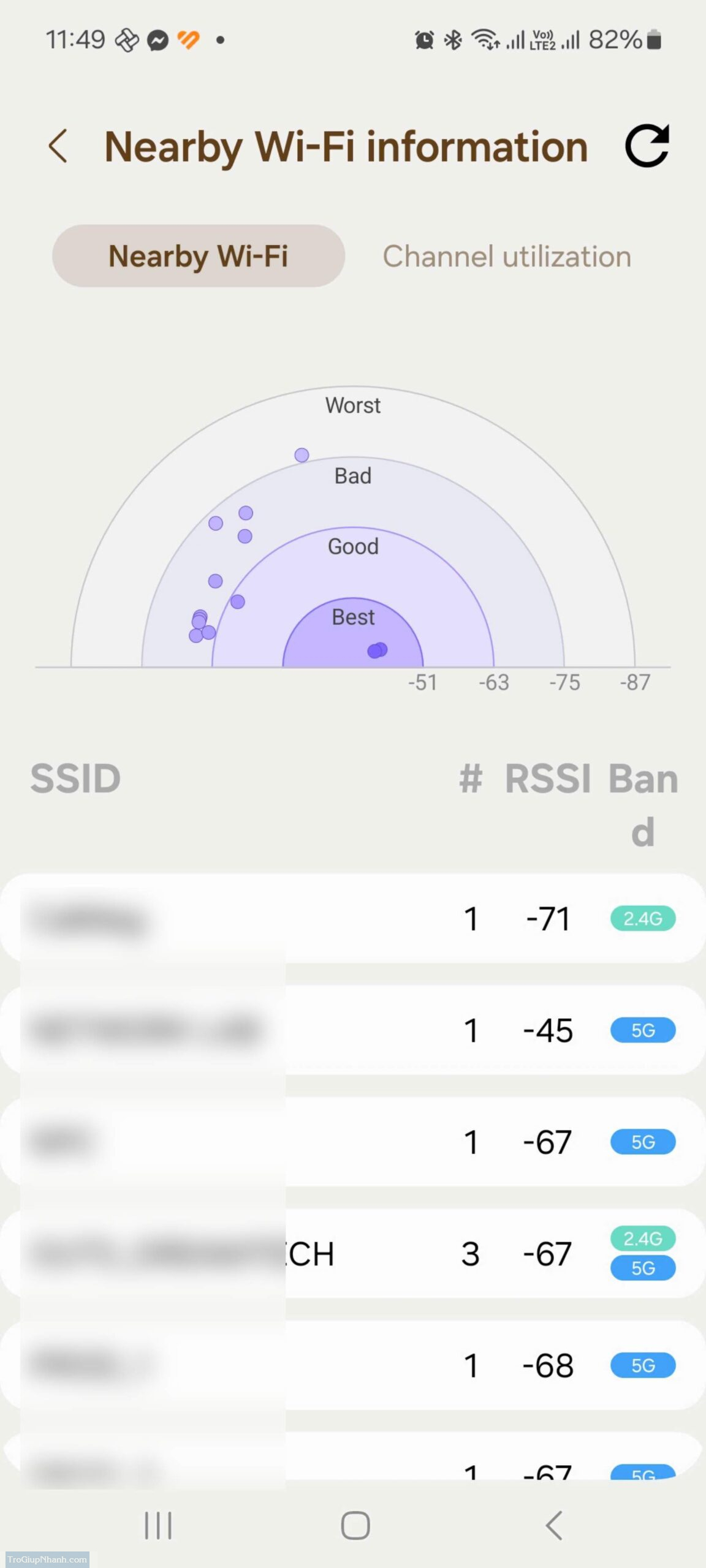Open the system recent apps view
The width and height of the screenshot is (706, 1568).
point(158,1525)
